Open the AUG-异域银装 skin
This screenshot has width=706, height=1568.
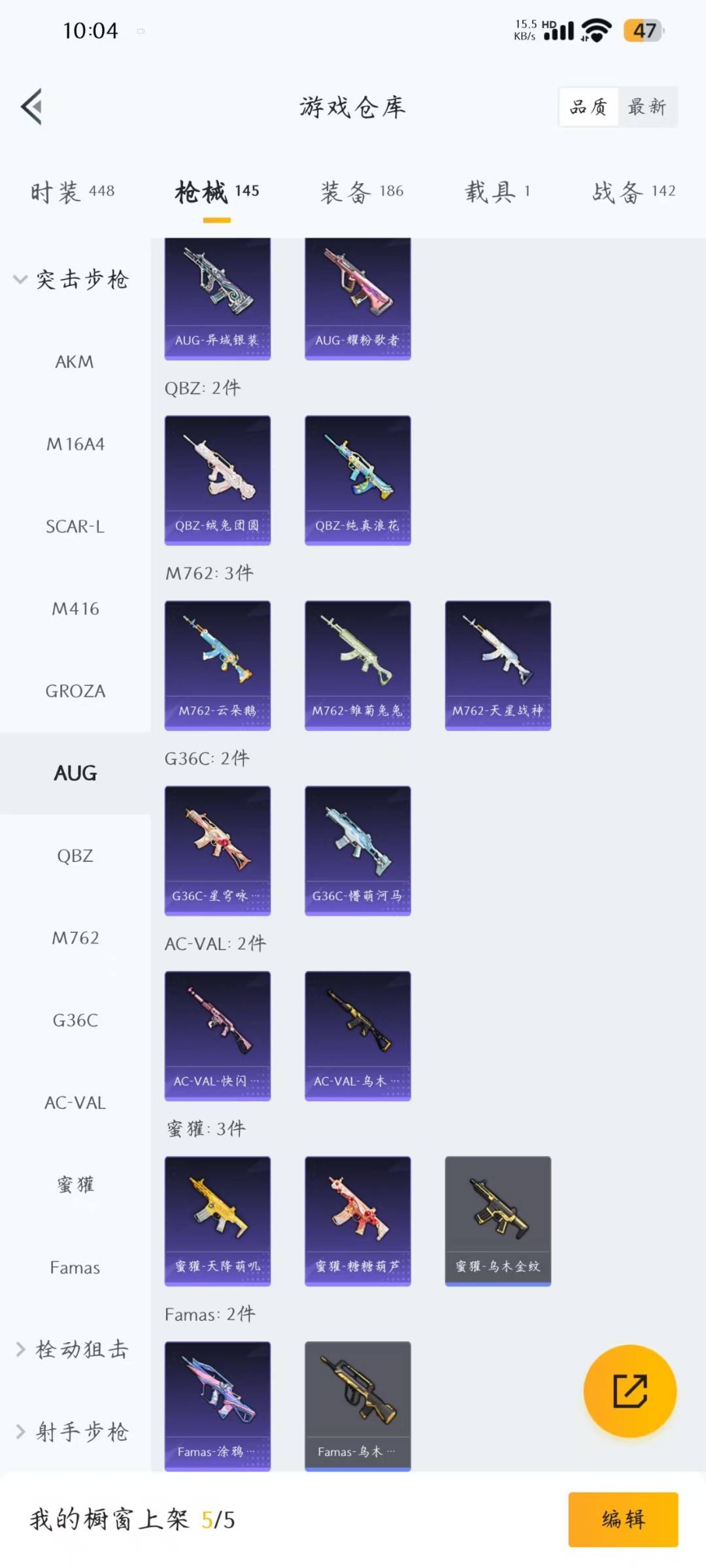217,299
